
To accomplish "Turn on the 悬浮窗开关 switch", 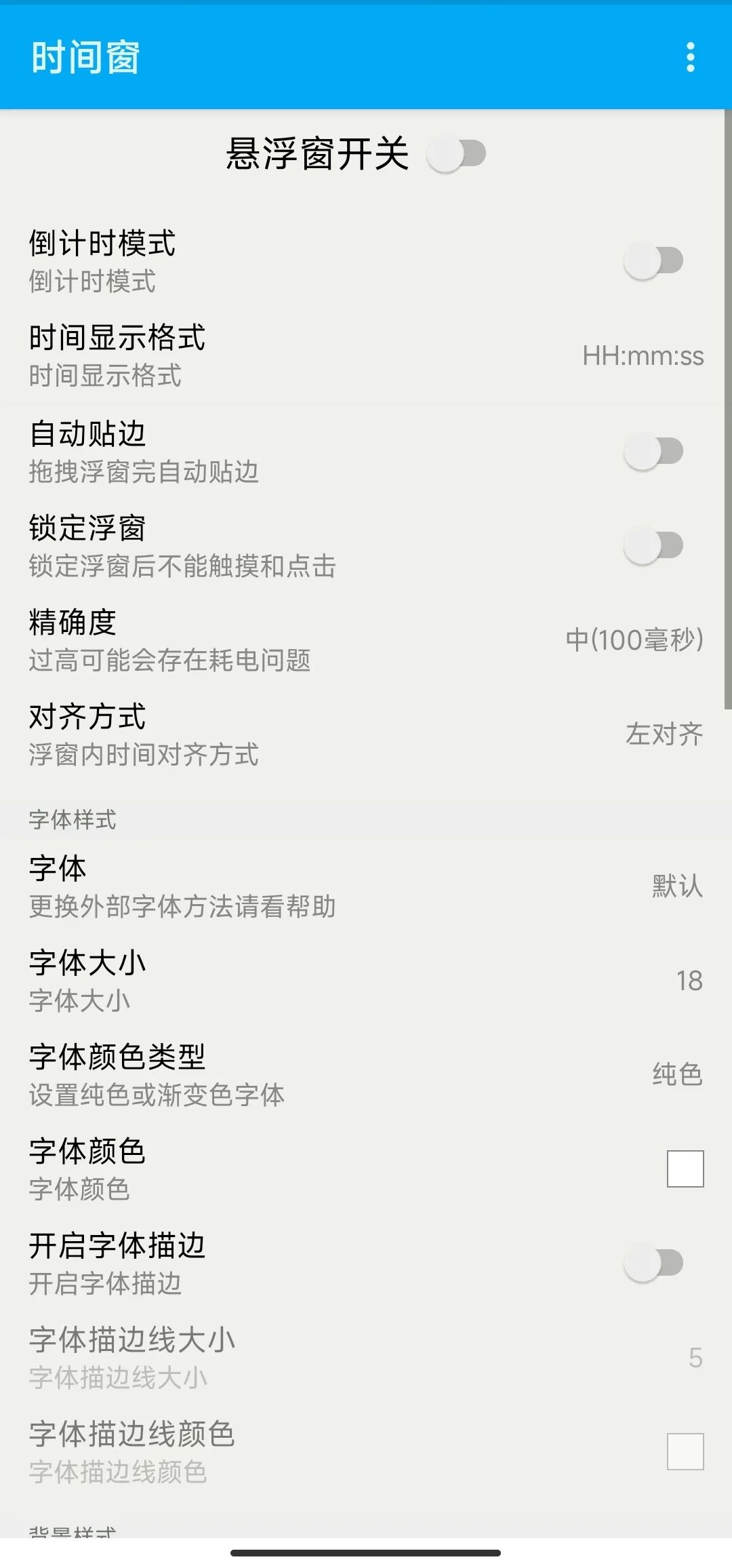I will (457, 154).
